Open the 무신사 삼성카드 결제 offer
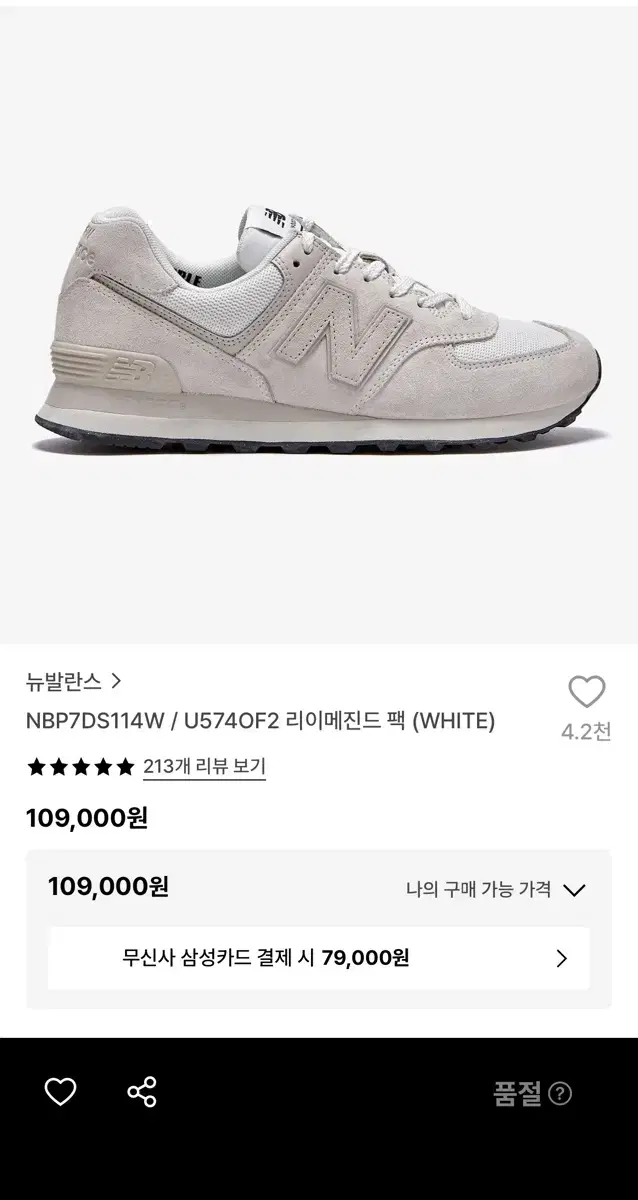Screen dimensions: 638x1200 click(x=318, y=958)
